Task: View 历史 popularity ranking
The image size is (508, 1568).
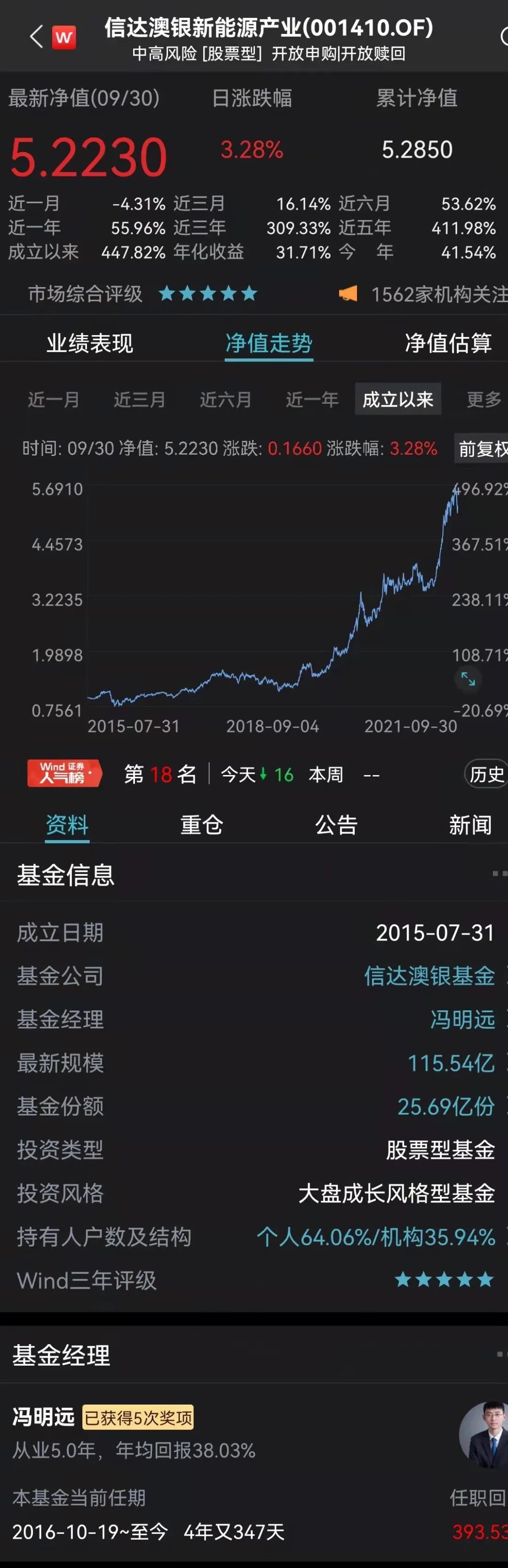Action: (x=486, y=774)
